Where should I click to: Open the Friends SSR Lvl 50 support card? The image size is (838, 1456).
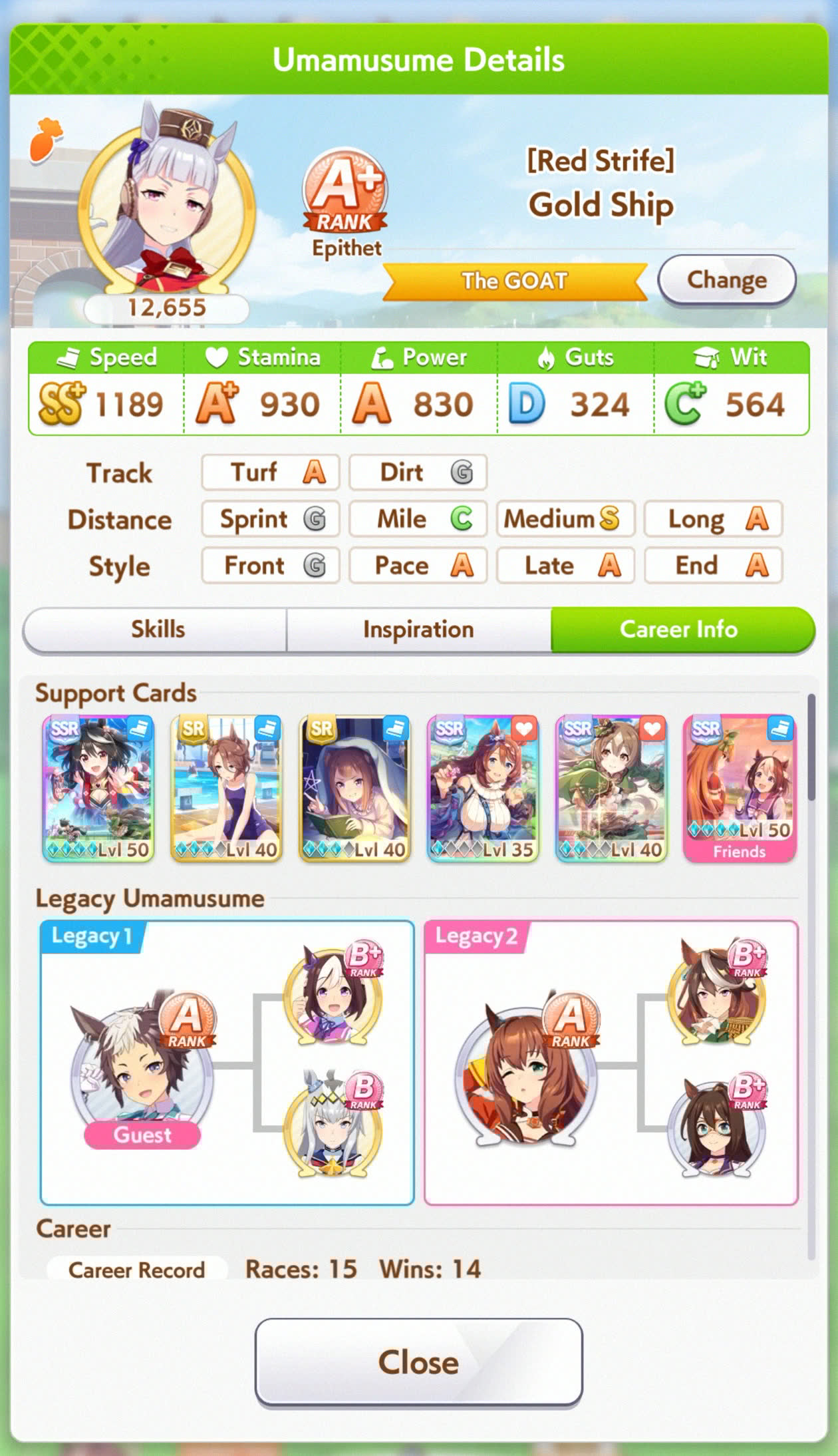[740, 789]
